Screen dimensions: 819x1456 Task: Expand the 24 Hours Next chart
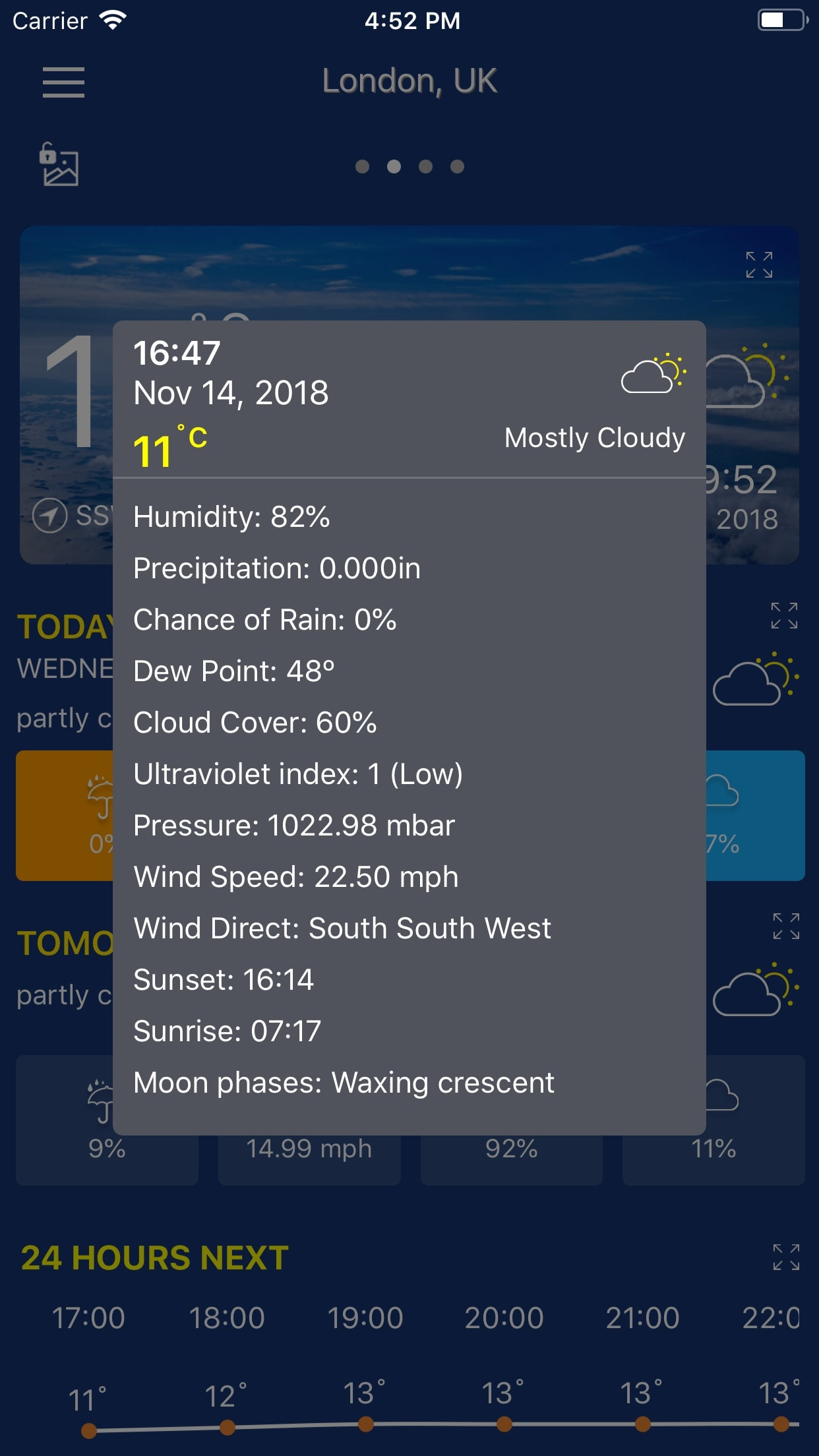click(785, 1257)
